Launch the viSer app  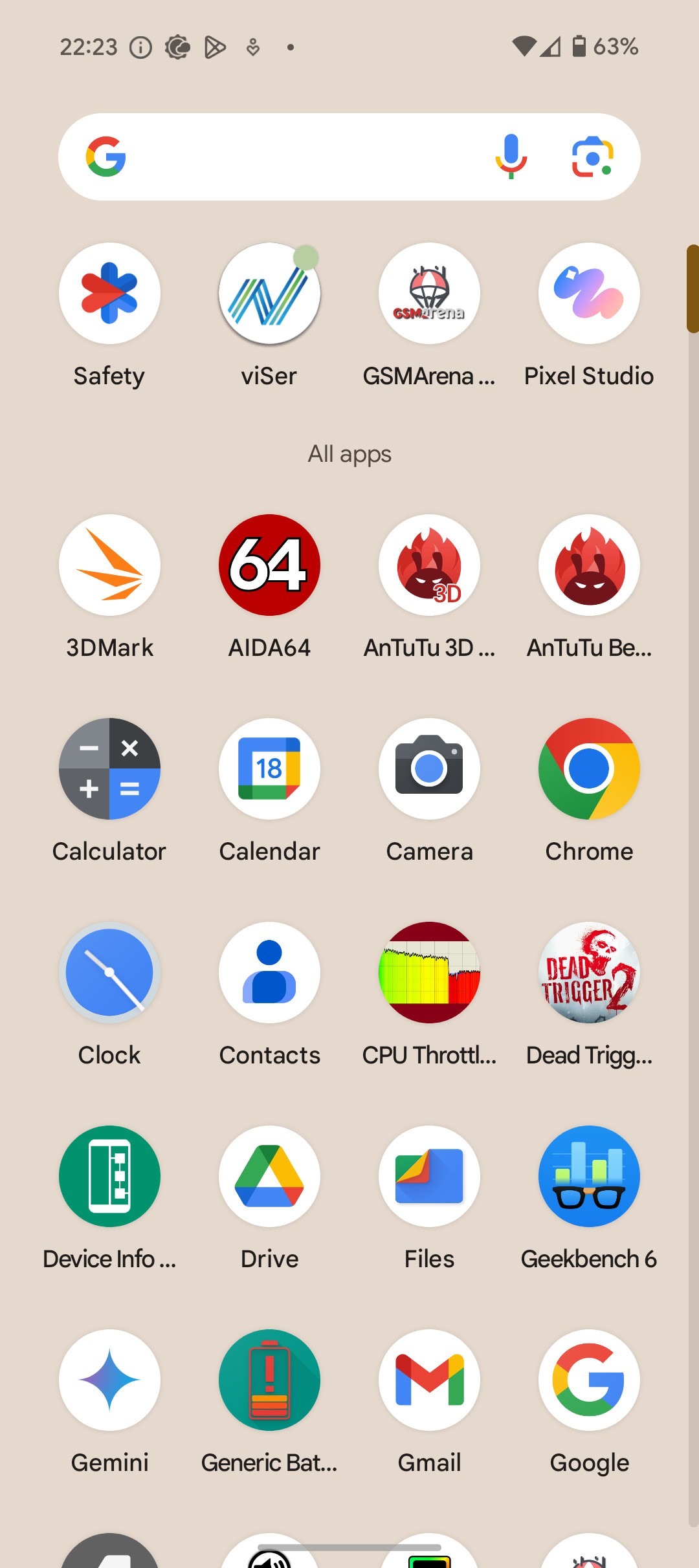click(269, 294)
